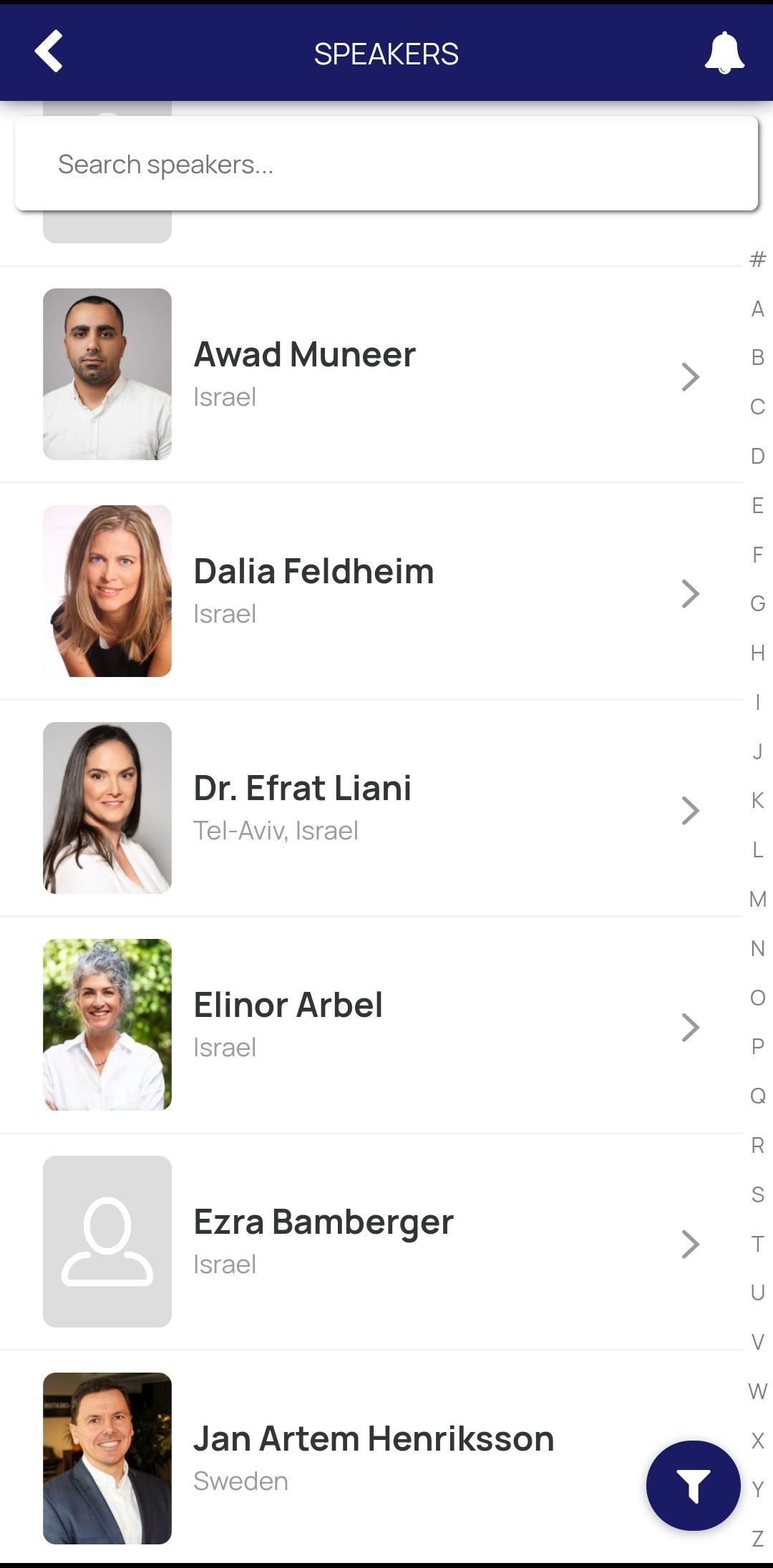
Task: Jump to letter J in index
Action: tap(757, 751)
